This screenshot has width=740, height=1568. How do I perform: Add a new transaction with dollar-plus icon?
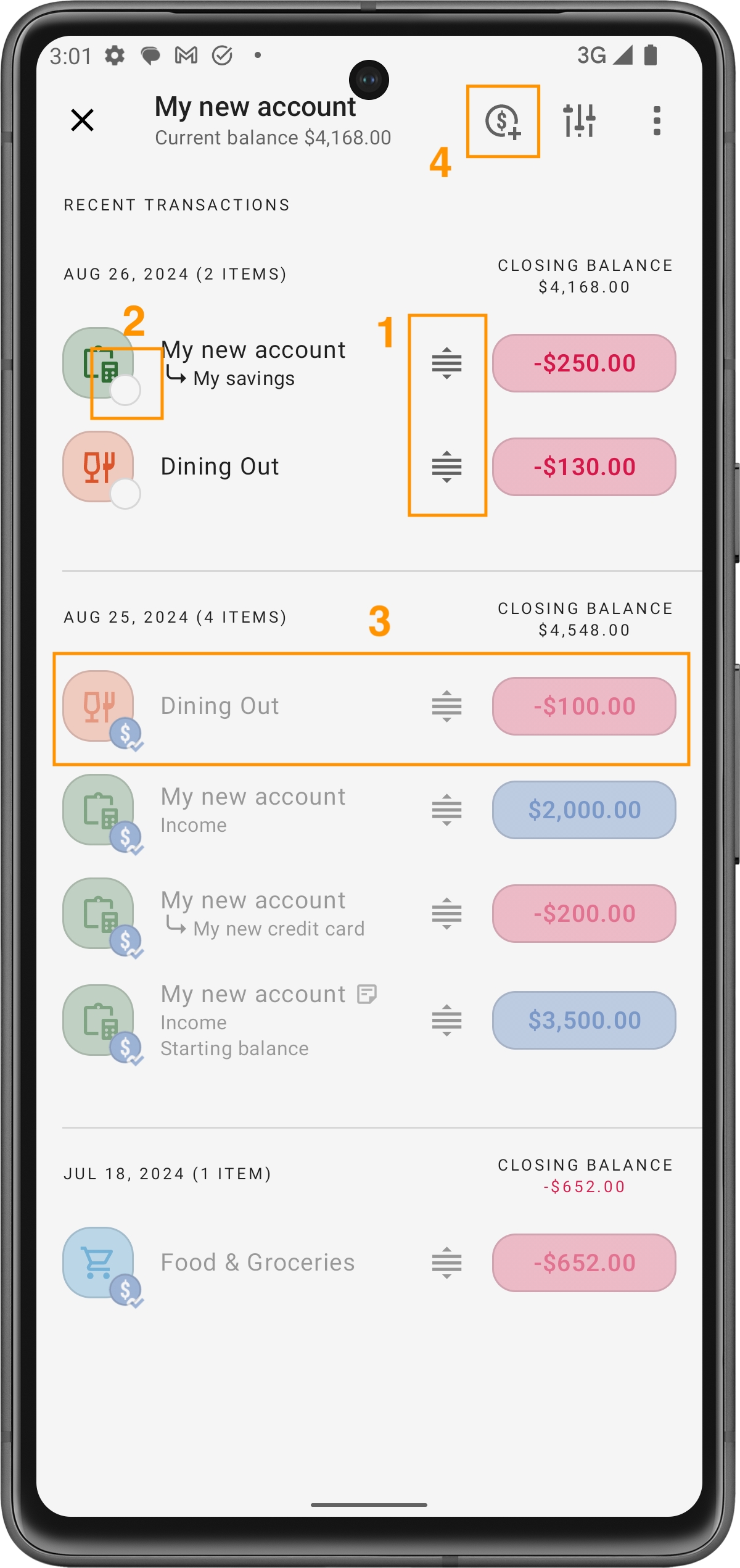point(503,121)
